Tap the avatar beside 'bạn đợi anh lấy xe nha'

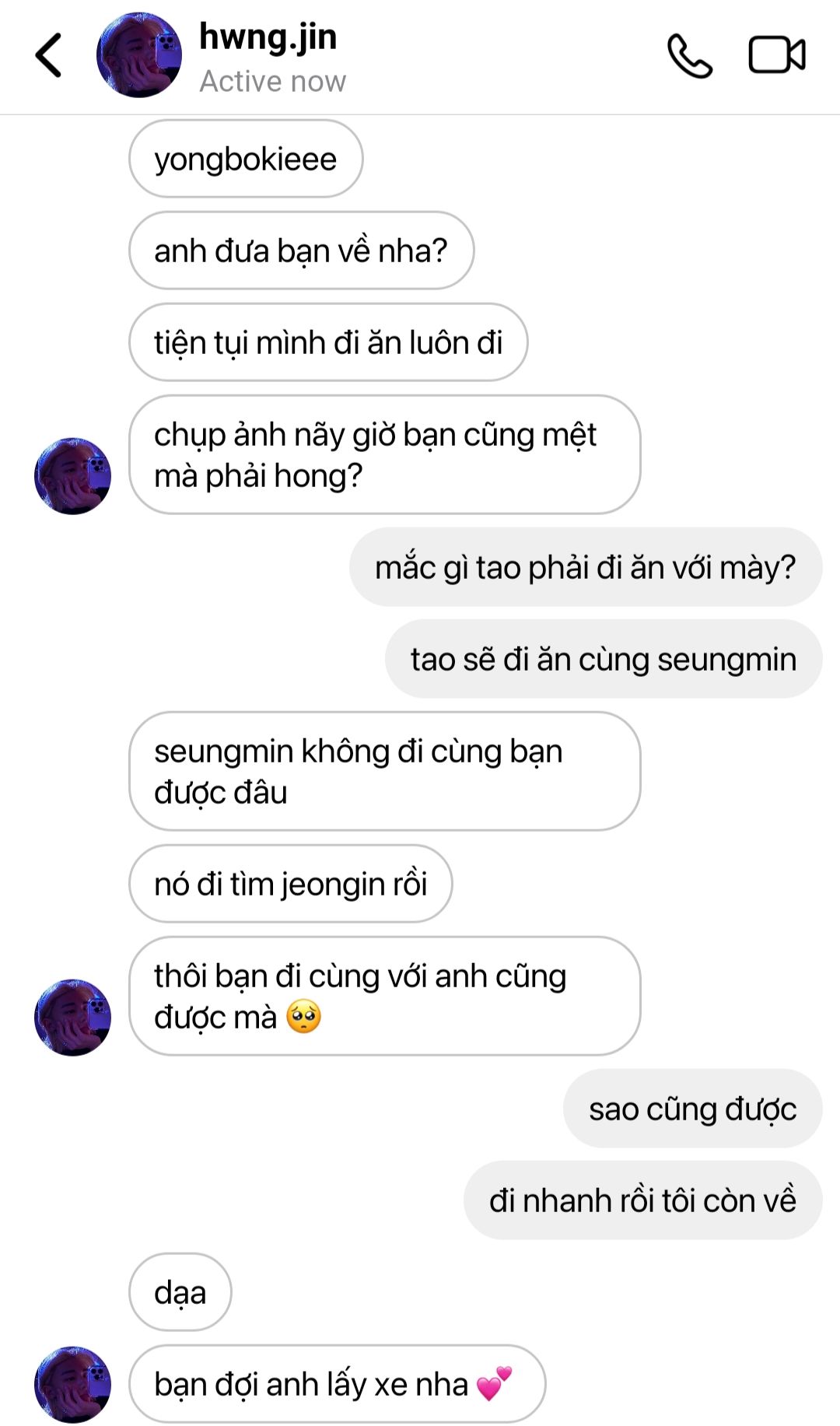point(73,1384)
